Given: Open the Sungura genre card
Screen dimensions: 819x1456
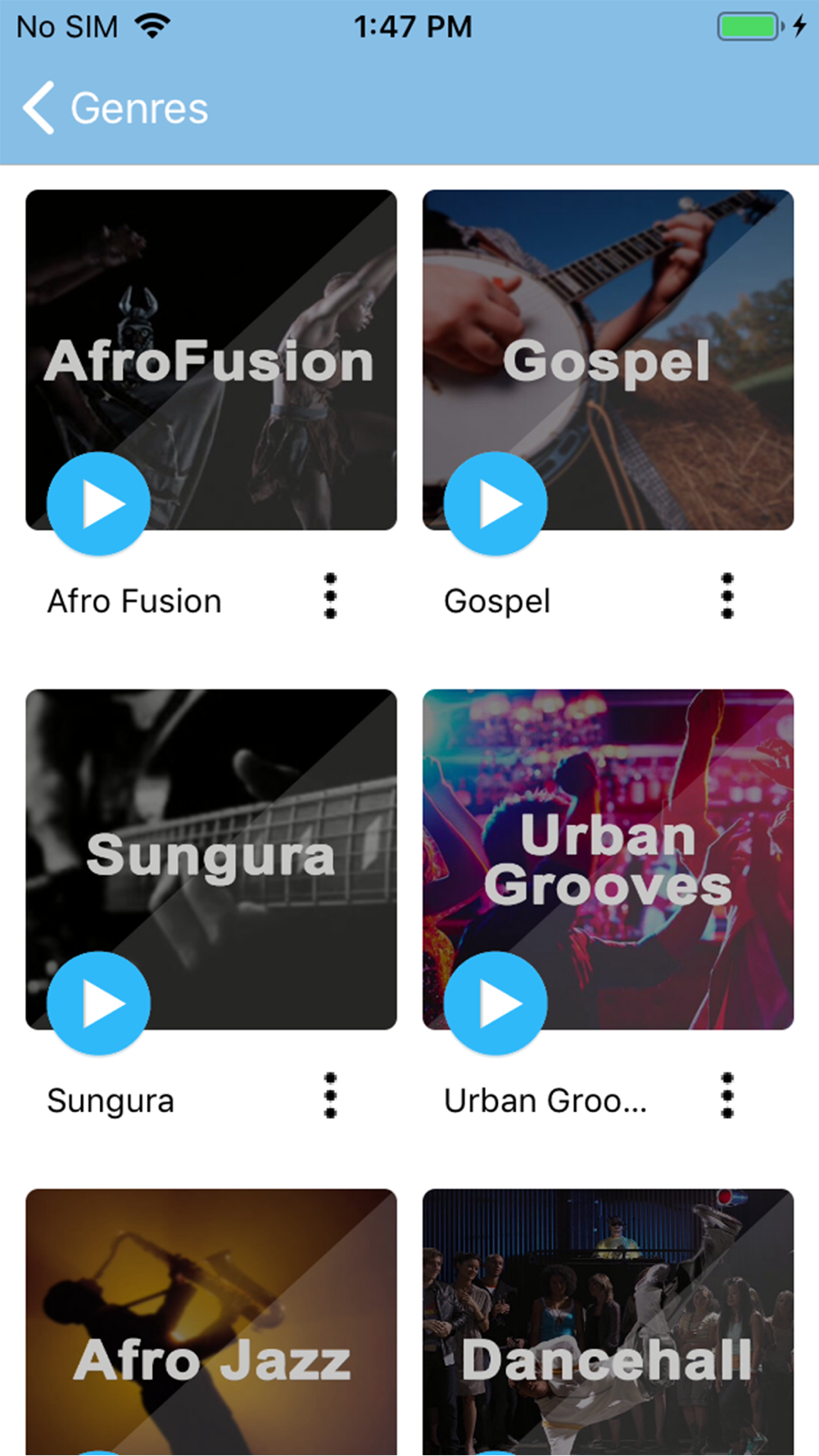Looking at the screenshot, I should (211, 827).
